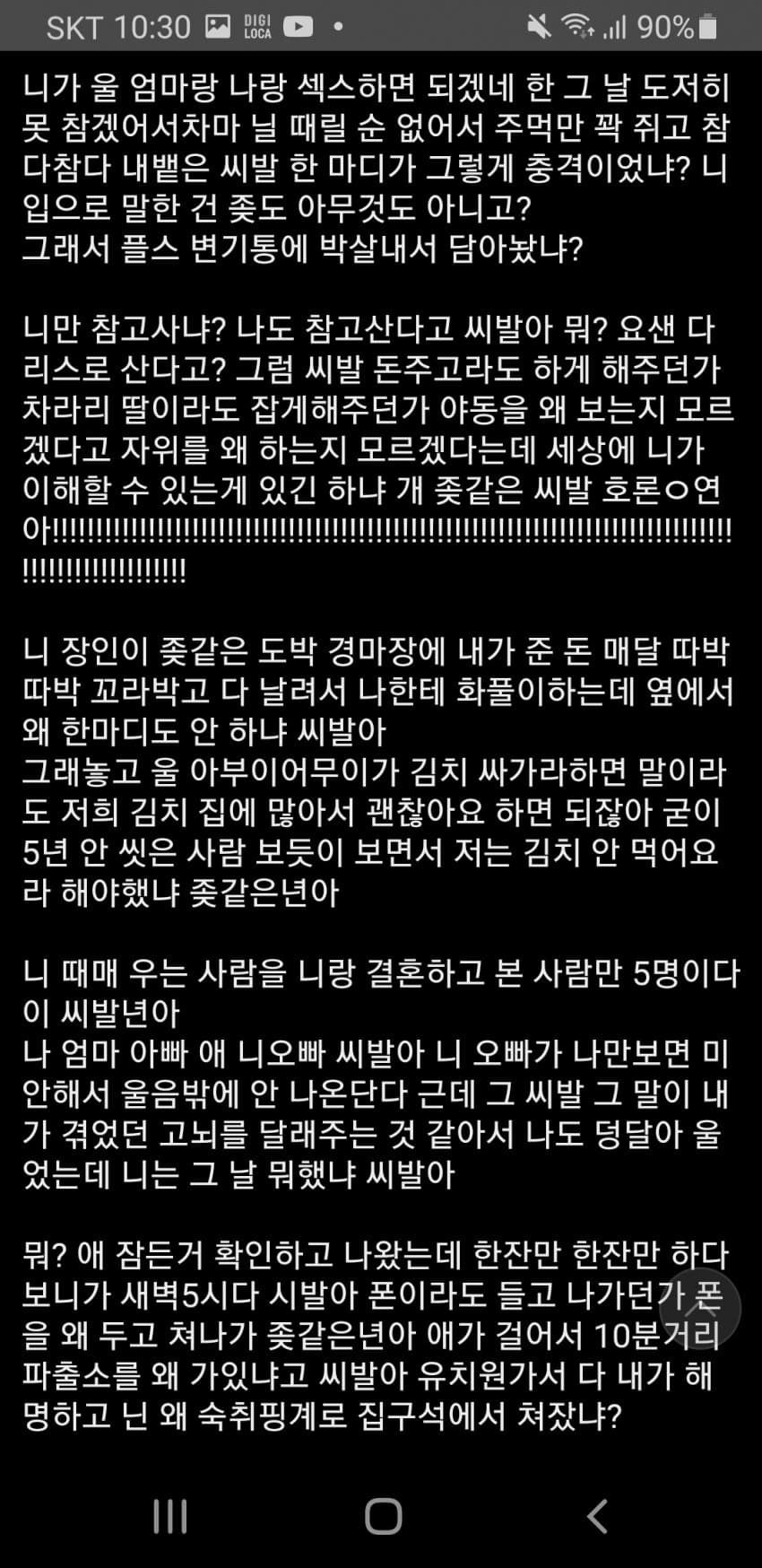Go to the home screen
Image resolution: width=762 pixels, height=1568 pixels.
pos(383,1516)
